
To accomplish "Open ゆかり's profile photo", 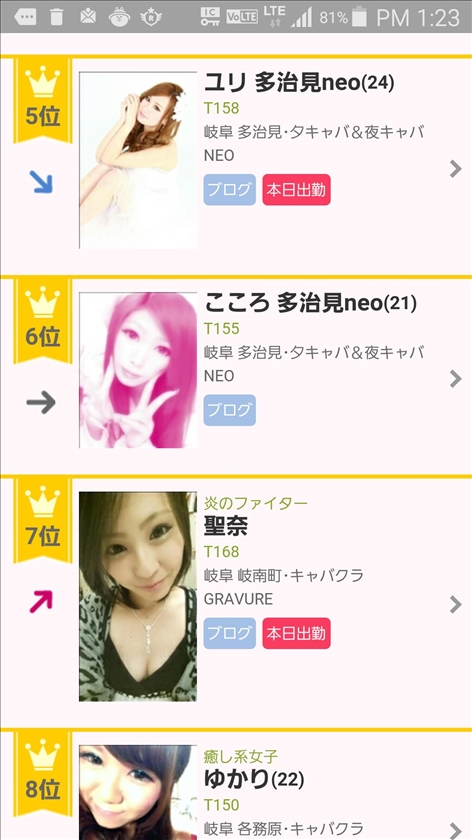I will tap(138, 793).
